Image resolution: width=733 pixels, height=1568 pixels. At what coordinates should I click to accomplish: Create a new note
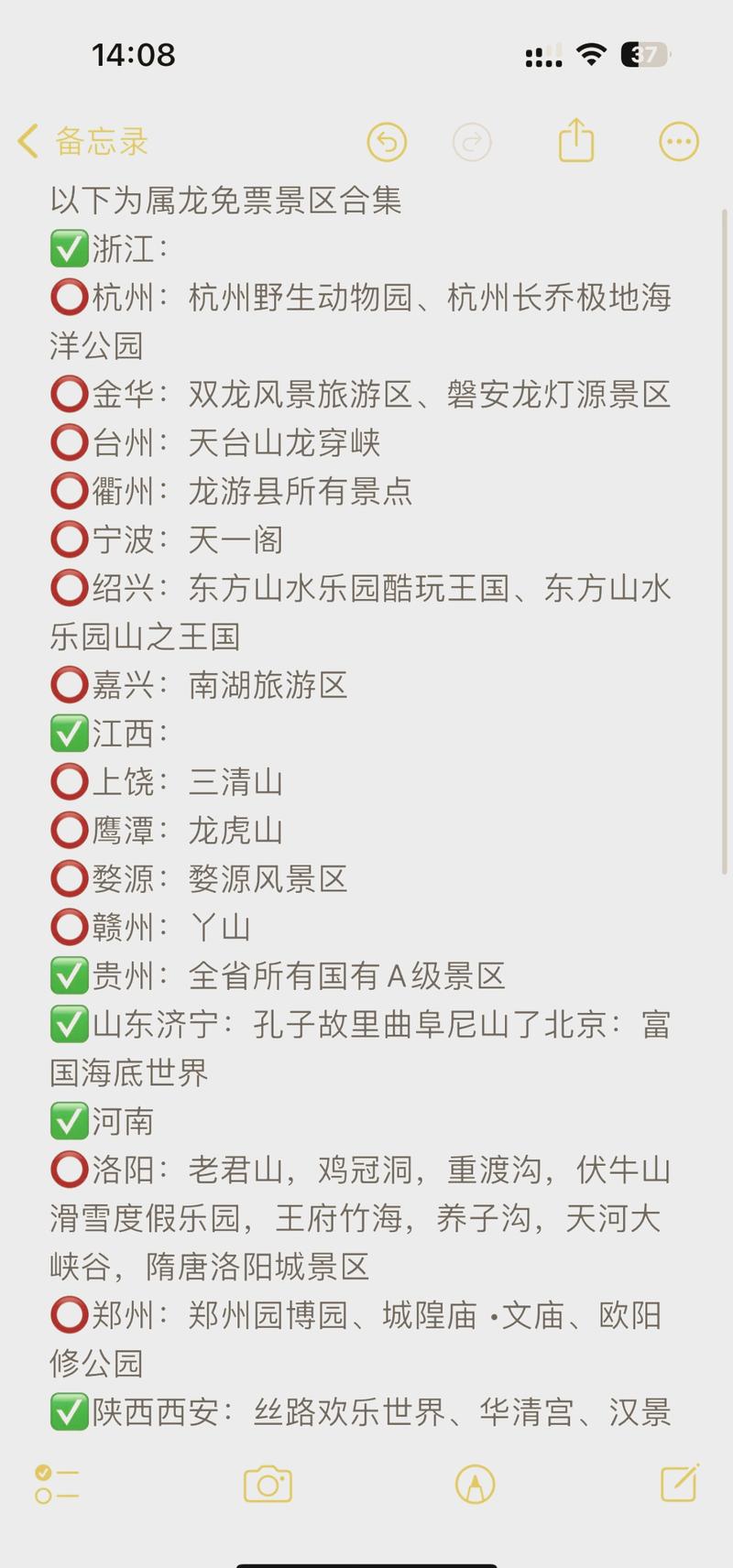pyautogui.click(x=680, y=1483)
